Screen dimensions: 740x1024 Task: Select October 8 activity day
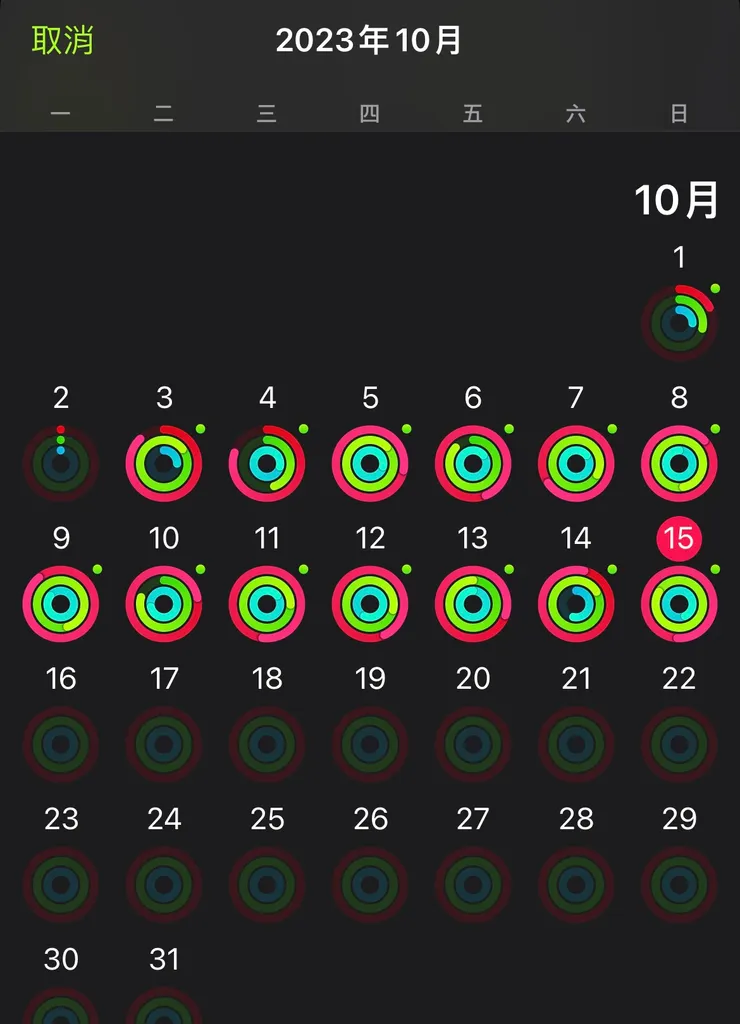coord(679,463)
